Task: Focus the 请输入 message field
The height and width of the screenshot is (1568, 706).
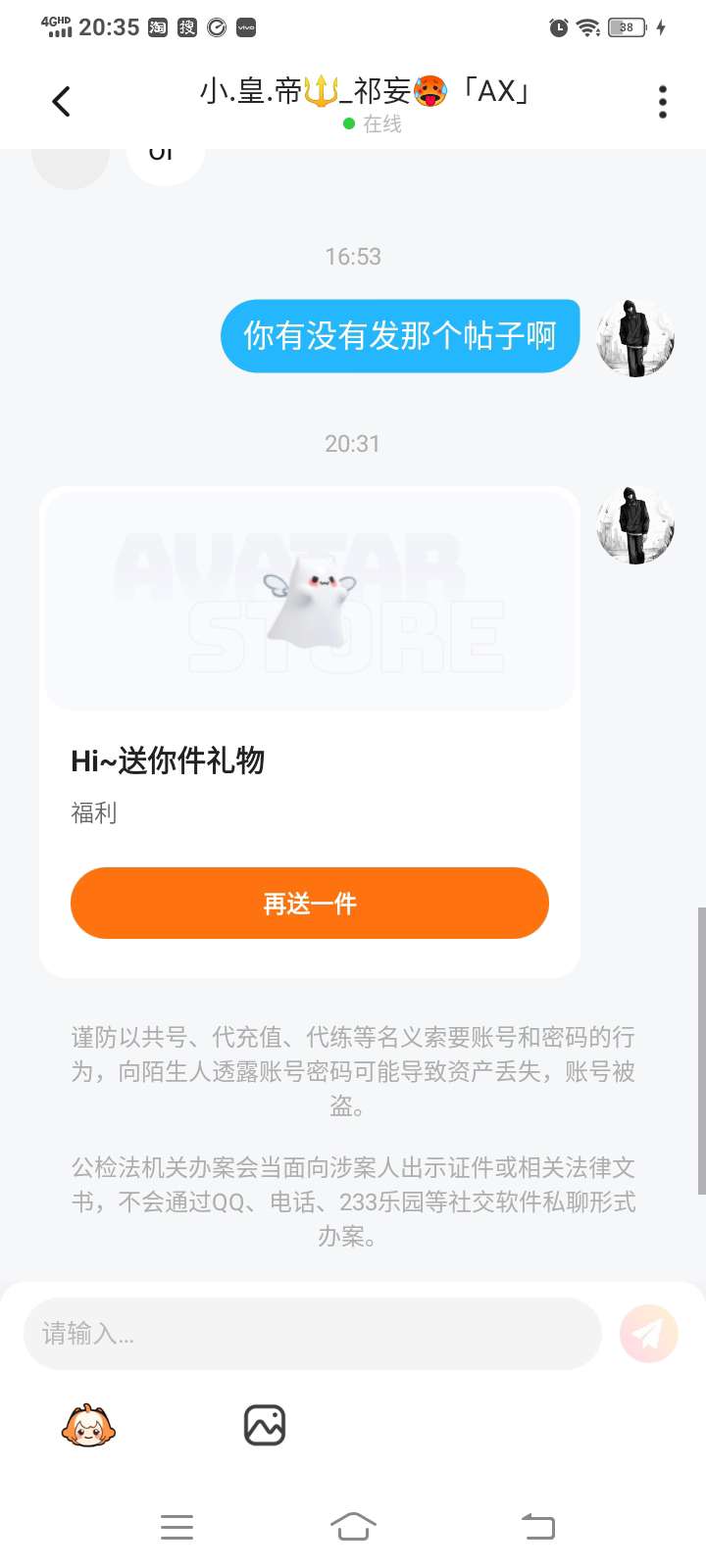Action: click(312, 1334)
